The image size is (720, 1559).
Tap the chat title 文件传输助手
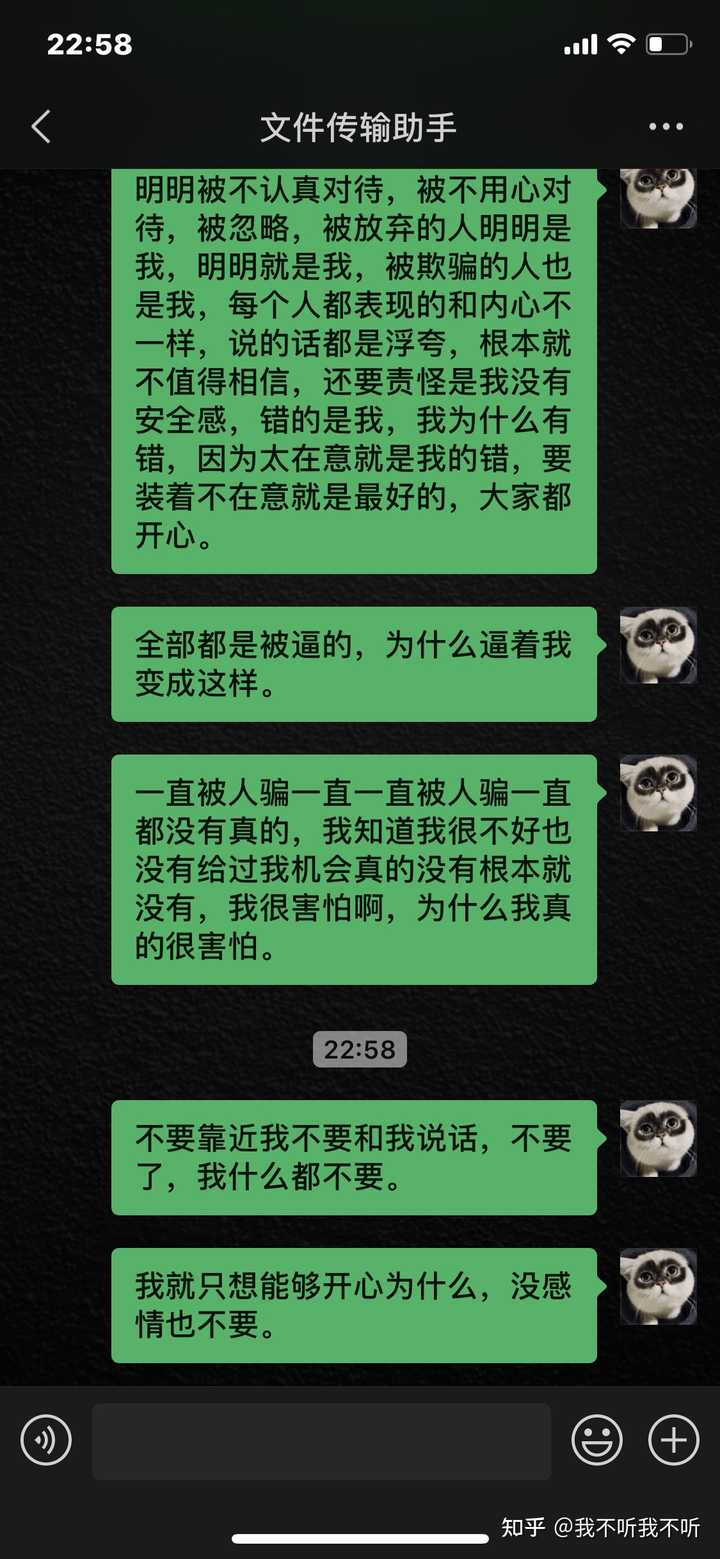(359, 126)
